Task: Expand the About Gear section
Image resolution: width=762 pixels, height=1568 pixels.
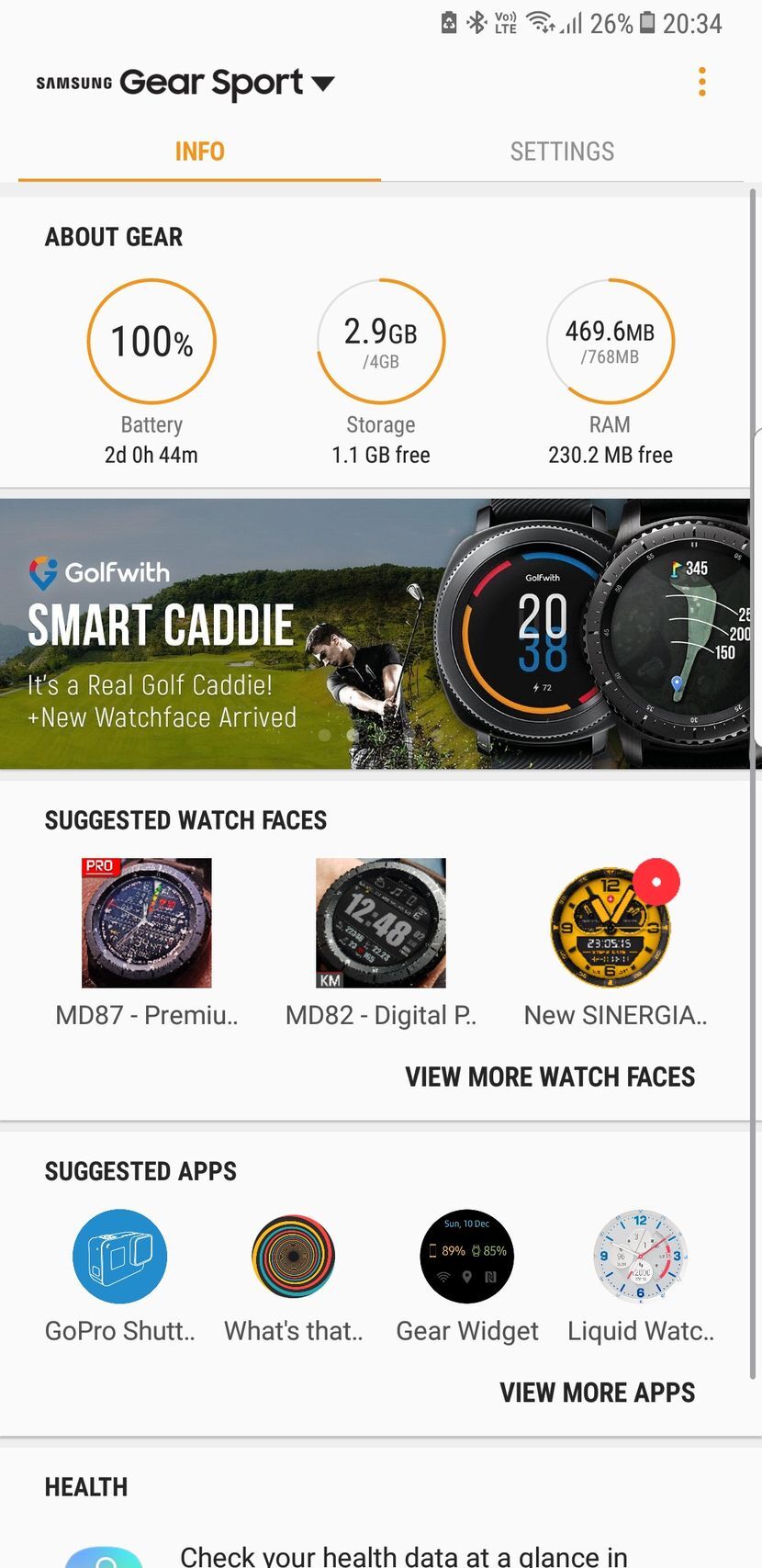Action: coord(113,236)
